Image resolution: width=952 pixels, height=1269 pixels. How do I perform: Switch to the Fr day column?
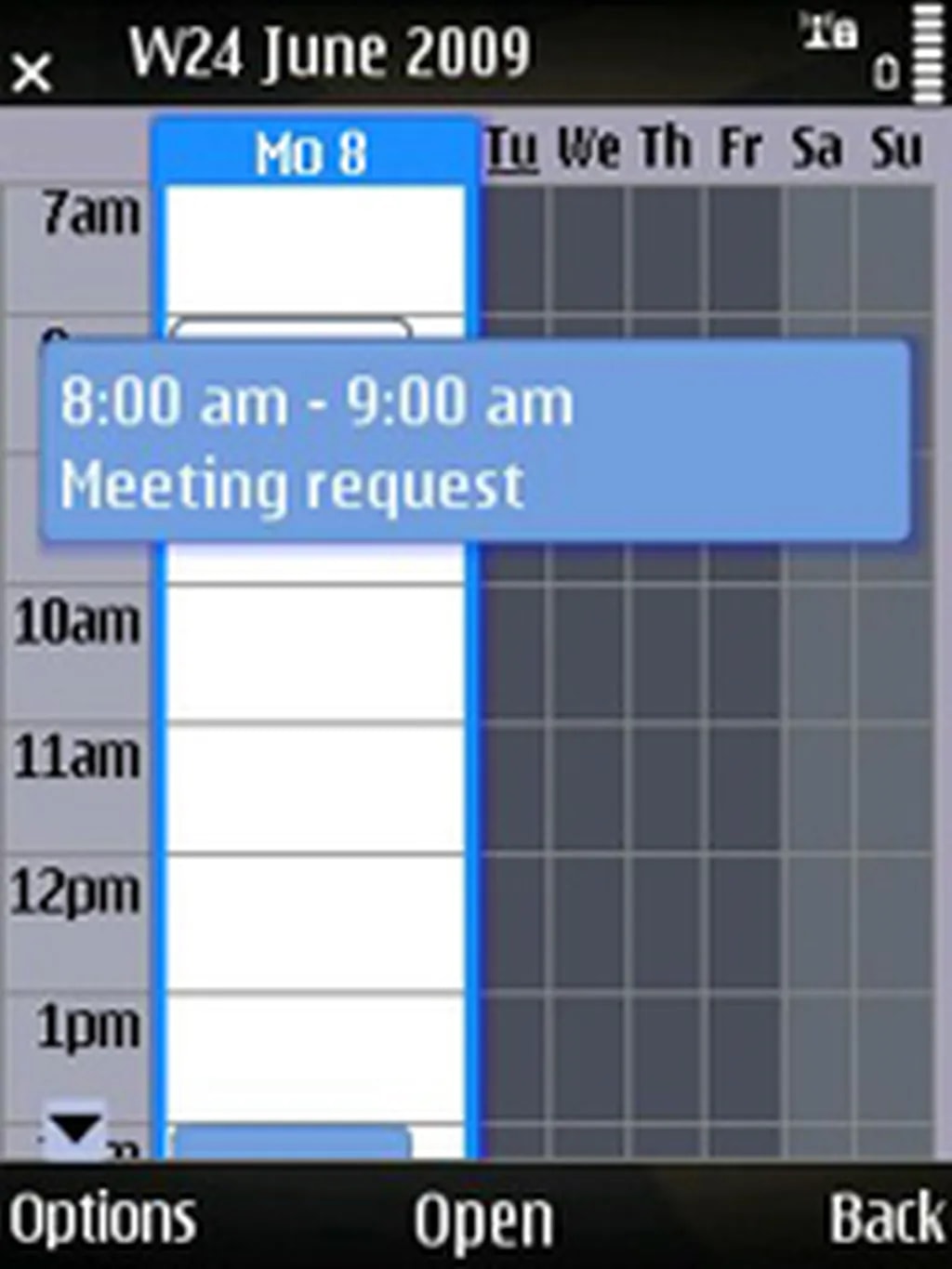click(x=741, y=149)
